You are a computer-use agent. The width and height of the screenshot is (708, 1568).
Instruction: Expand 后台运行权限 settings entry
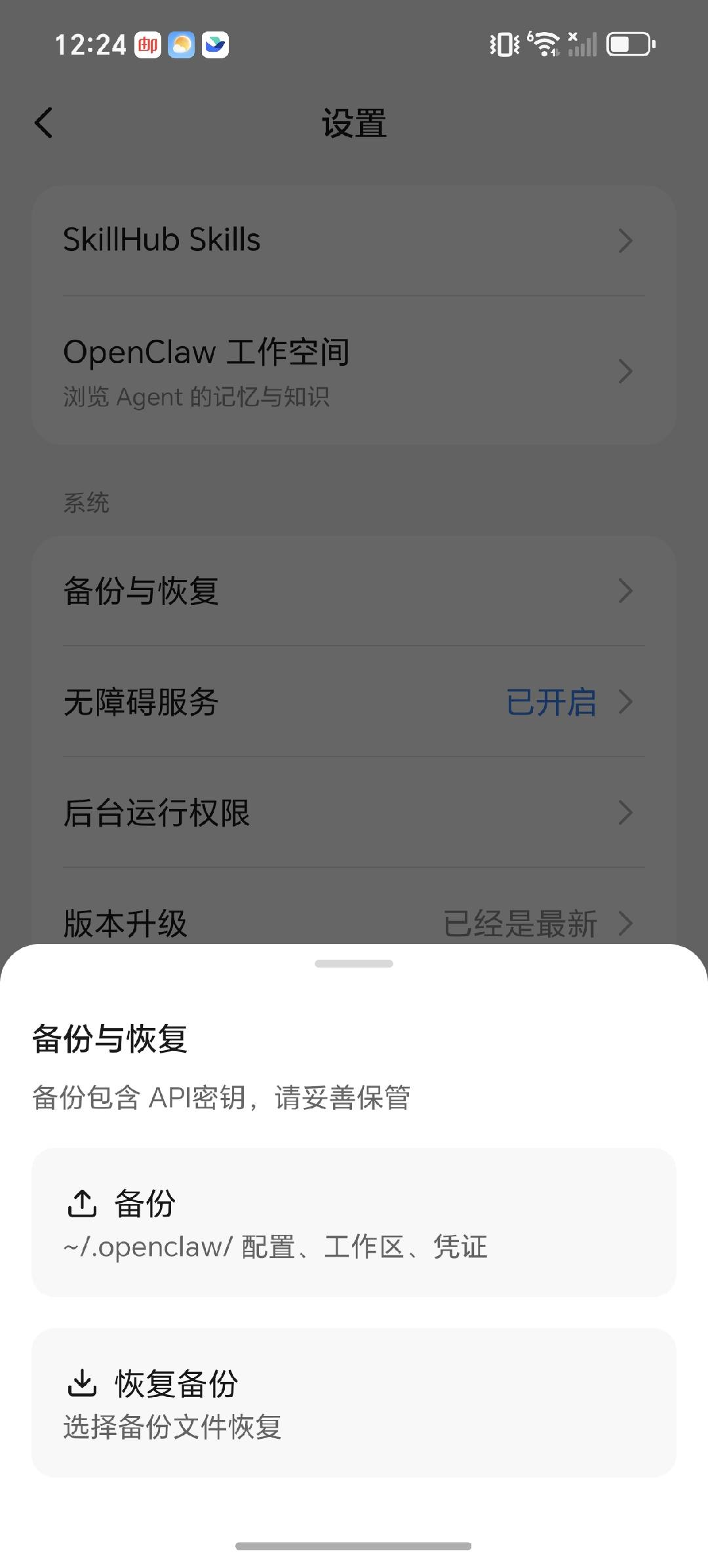coord(354,813)
